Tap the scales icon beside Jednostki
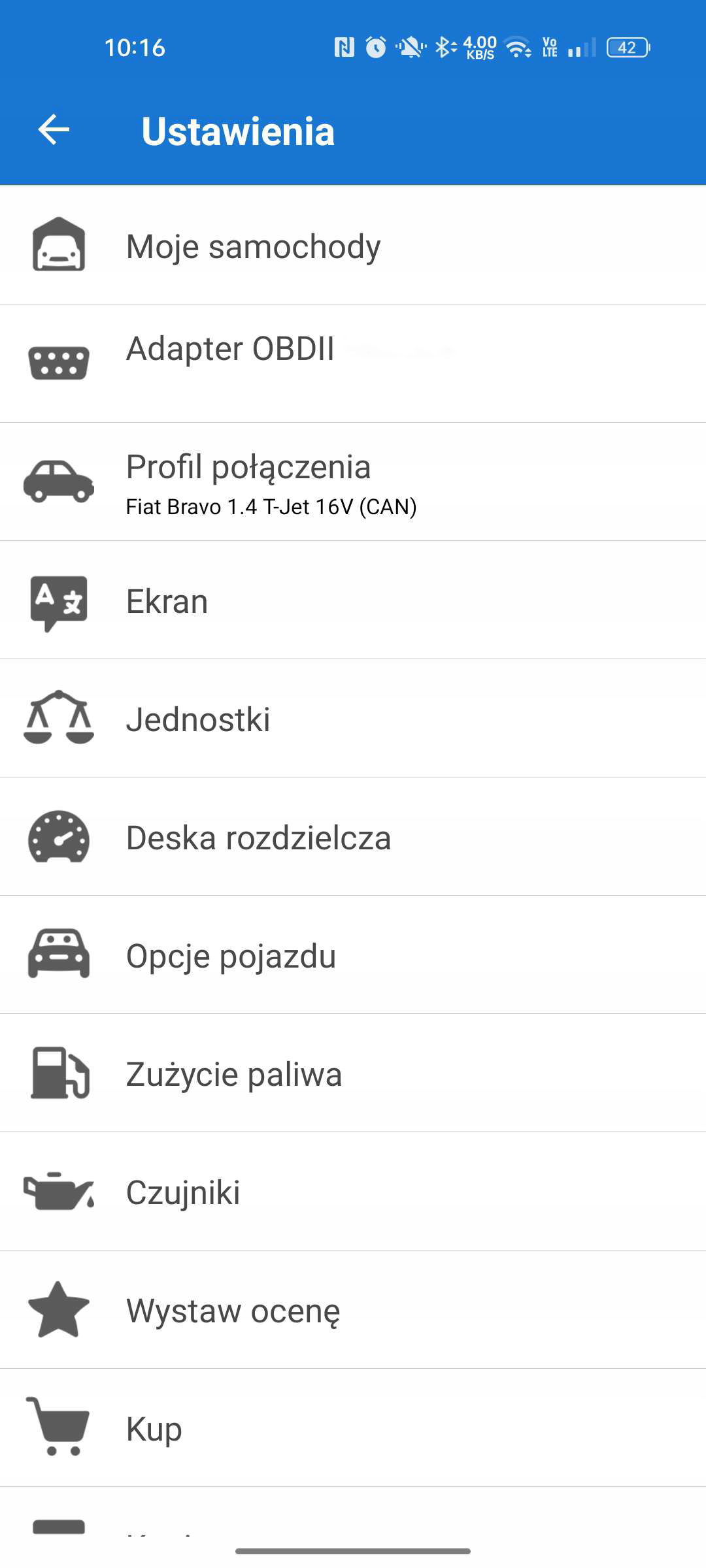 58,719
